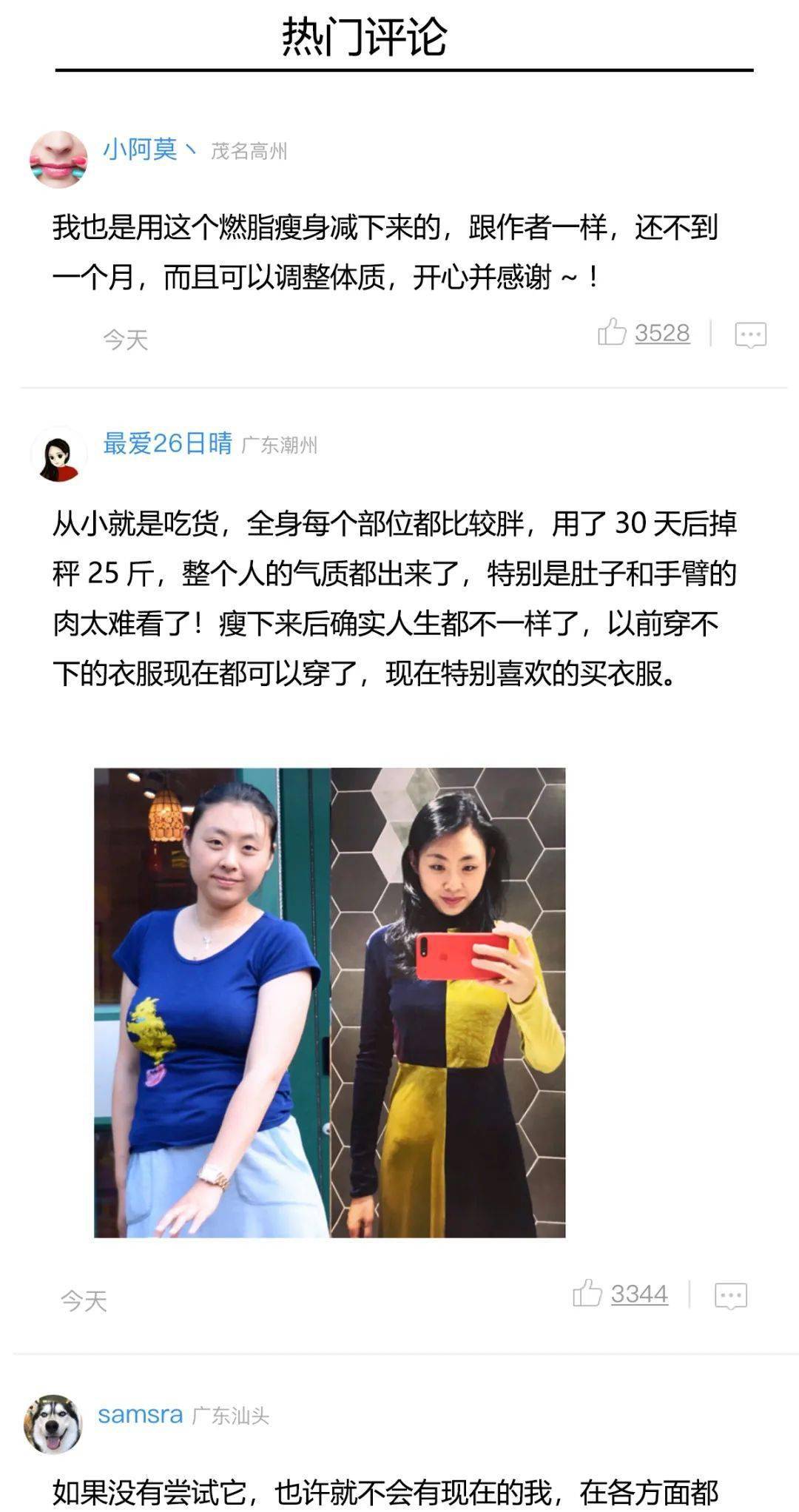This screenshot has width=799, height=1512.
Task: Tap 小阿莫's lips avatar
Action: (x=58, y=159)
